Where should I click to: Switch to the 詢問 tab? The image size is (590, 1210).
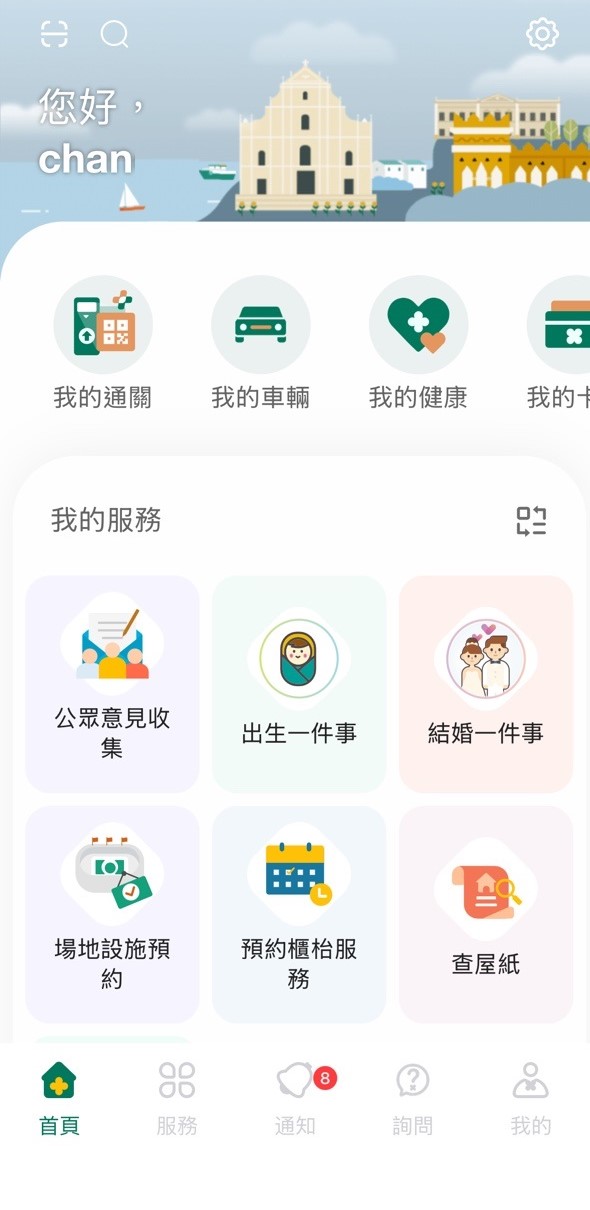point(413,1098)
